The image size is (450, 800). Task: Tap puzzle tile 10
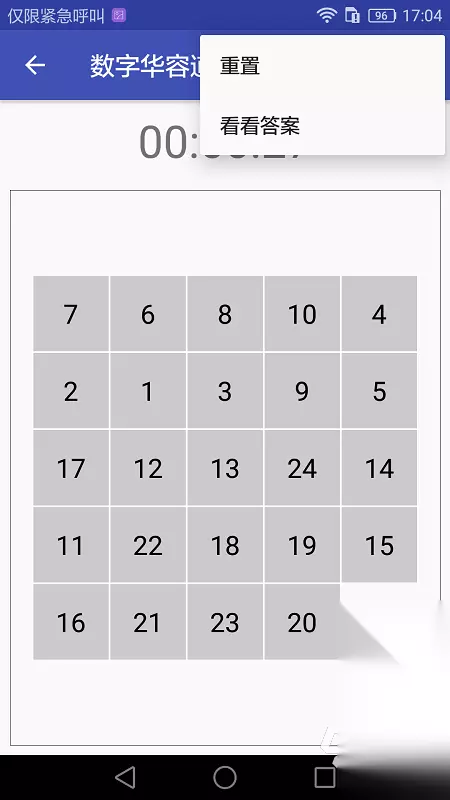pyautogui.click(x=302, y=314)
